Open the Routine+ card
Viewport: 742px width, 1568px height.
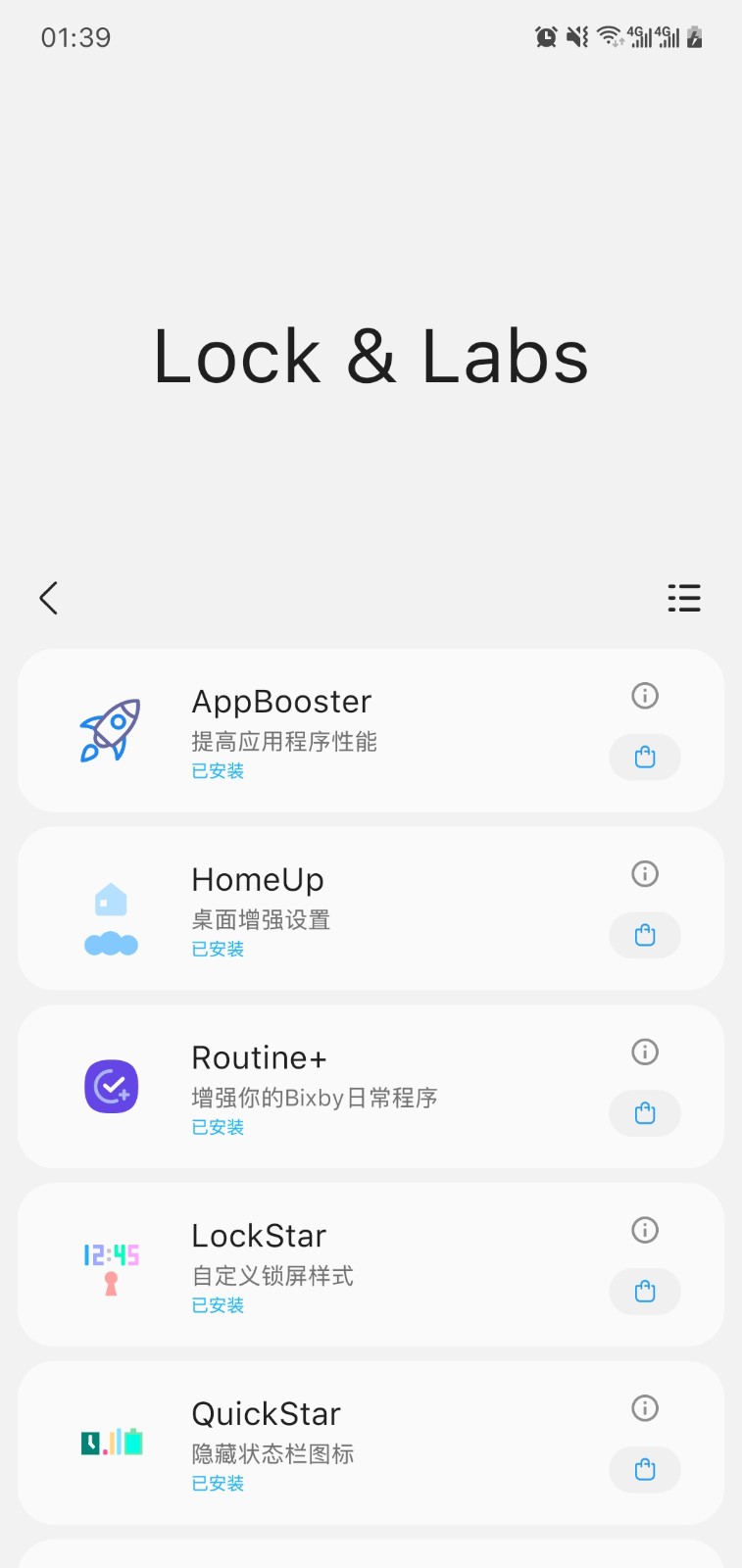pyautogui.click(x=371, y=1087)
